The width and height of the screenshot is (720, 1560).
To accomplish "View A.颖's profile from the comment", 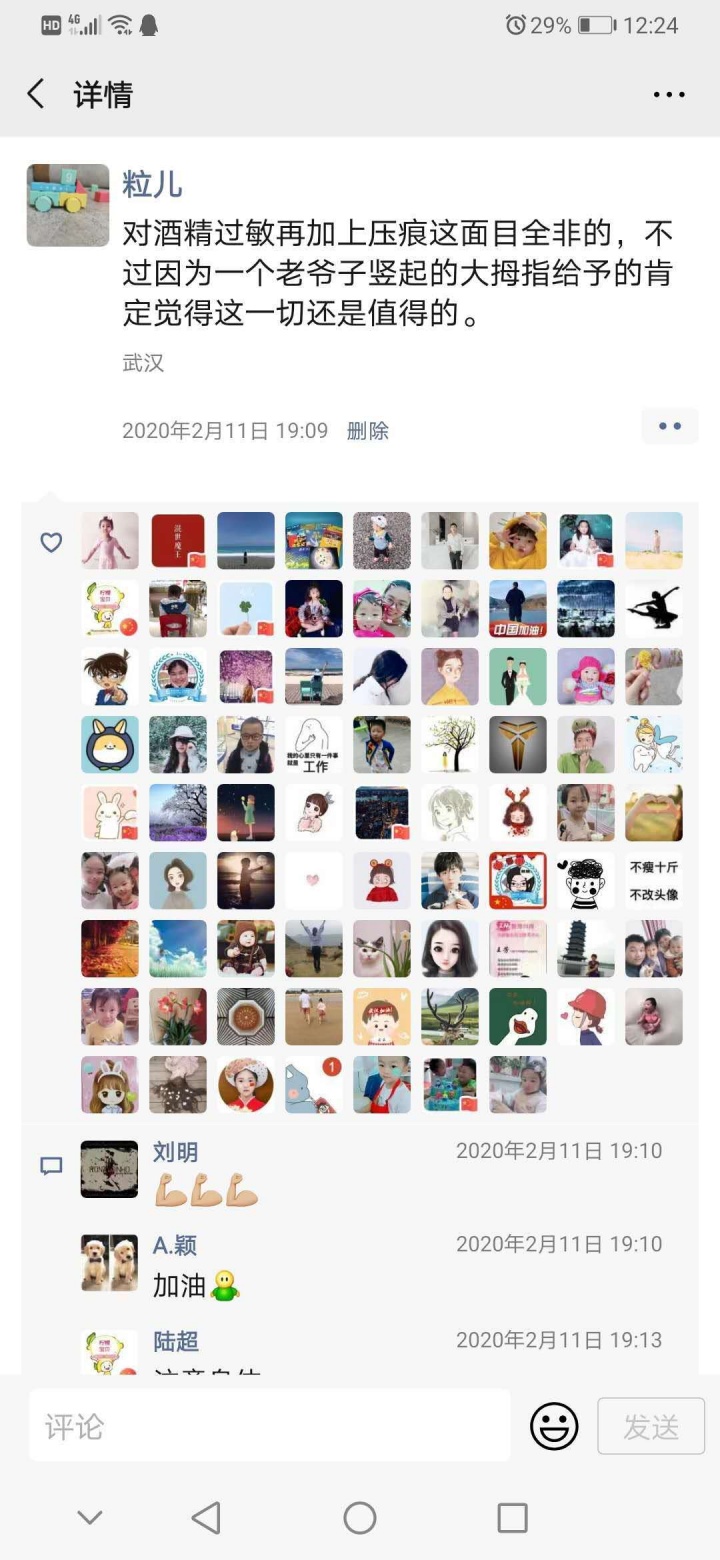I will tap(175, 1246).
